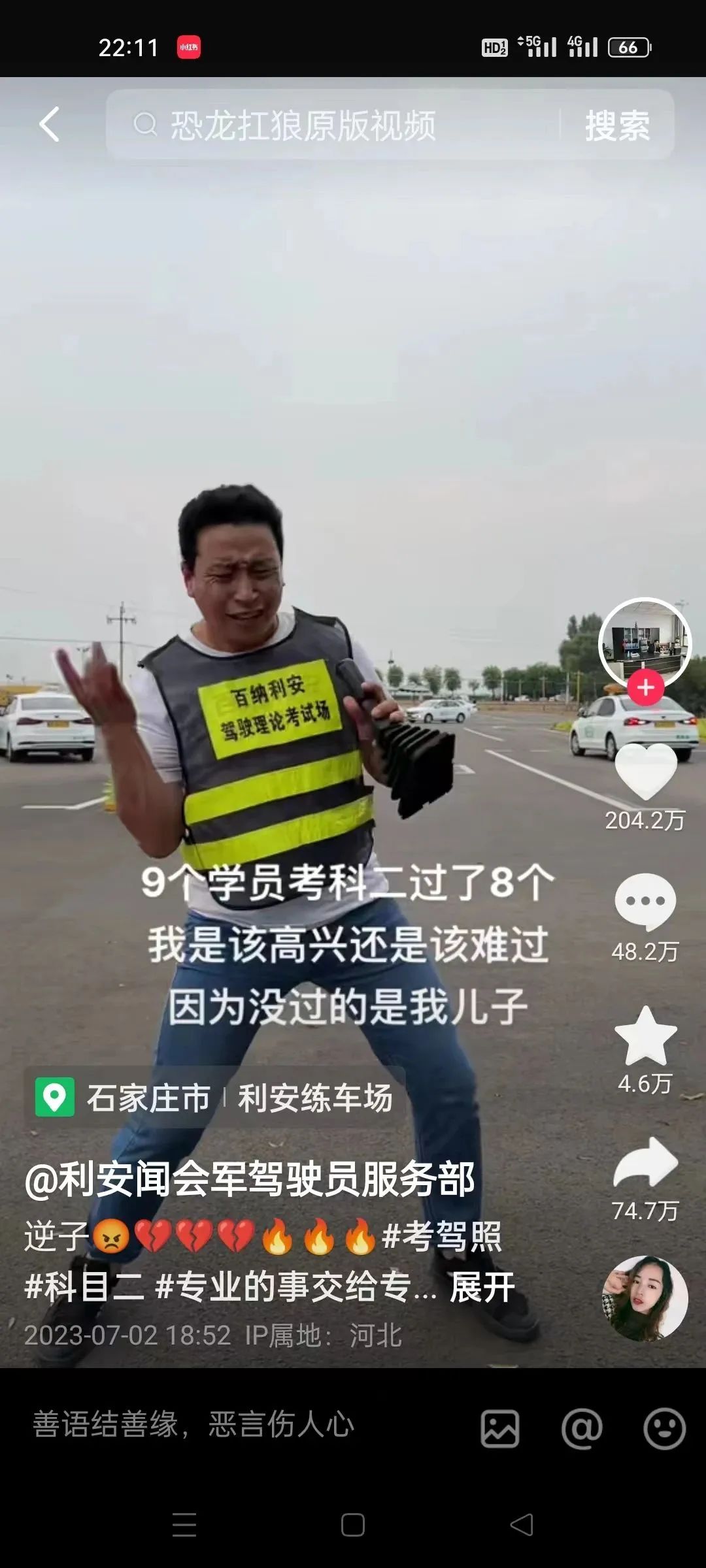Open the #考驾照 hashtag
Screen dimensions: 706x1568
(x=442, y=1237)
